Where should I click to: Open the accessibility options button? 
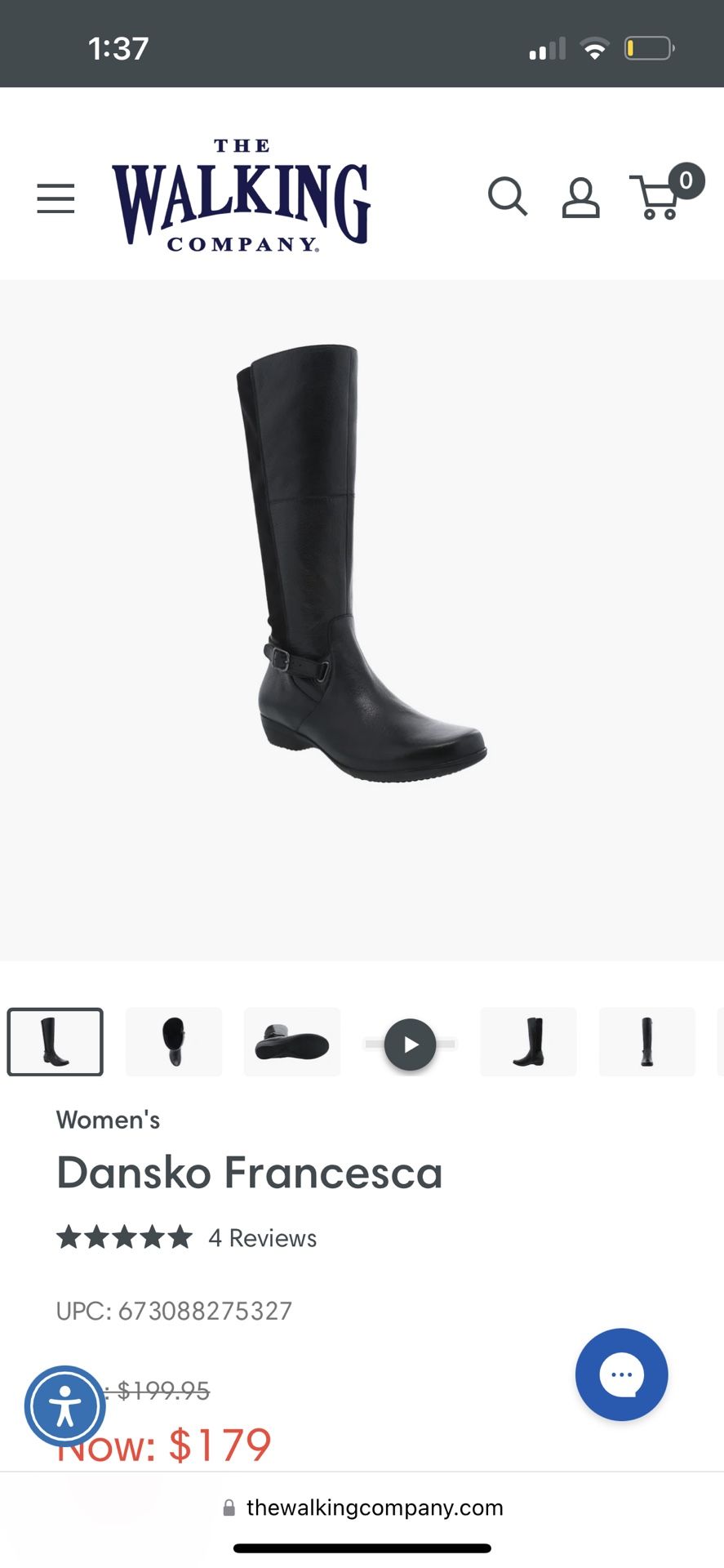tap(65, 1406)
